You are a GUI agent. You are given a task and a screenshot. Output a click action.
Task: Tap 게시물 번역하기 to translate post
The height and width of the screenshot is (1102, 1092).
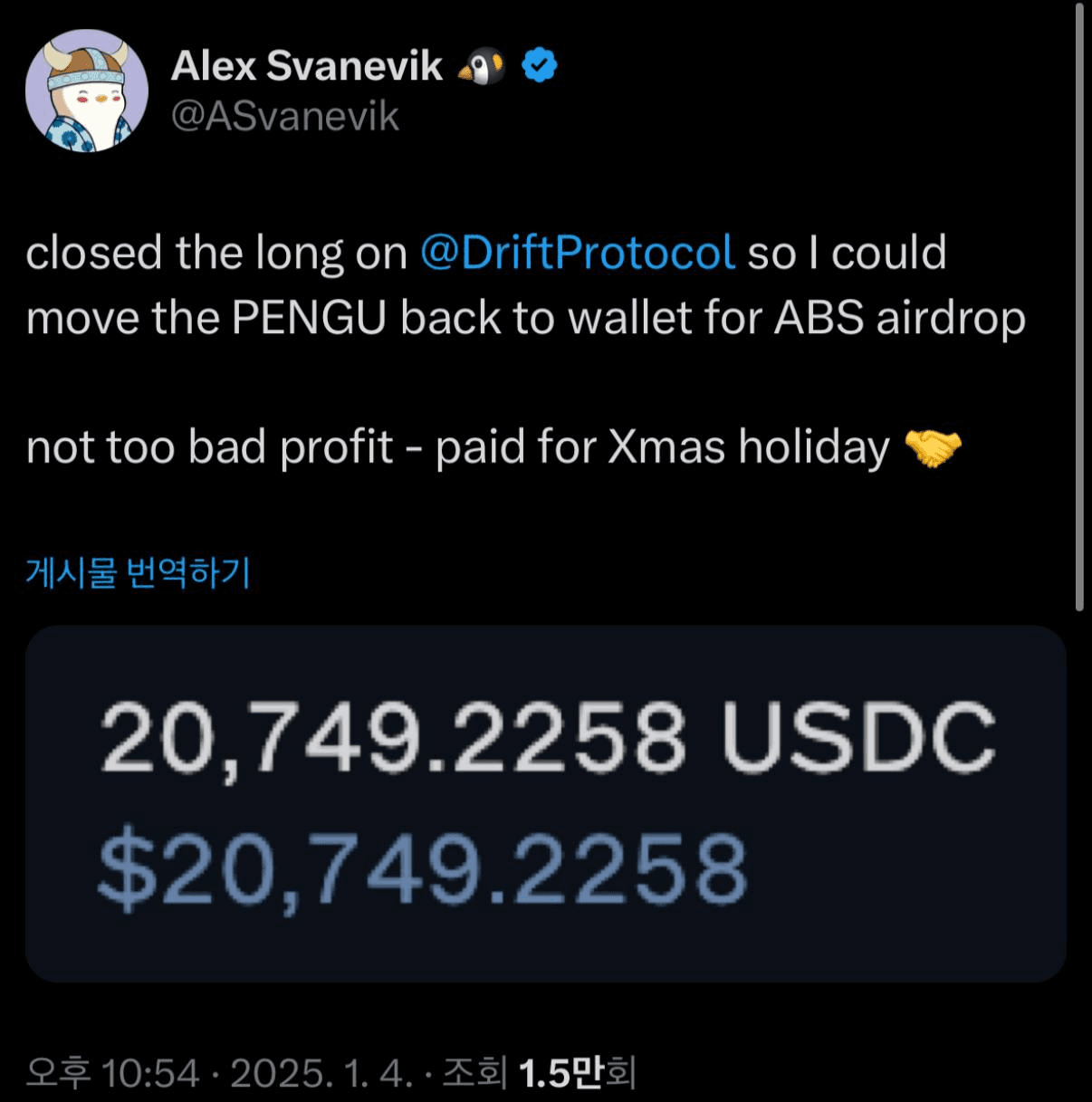[138, 573]
